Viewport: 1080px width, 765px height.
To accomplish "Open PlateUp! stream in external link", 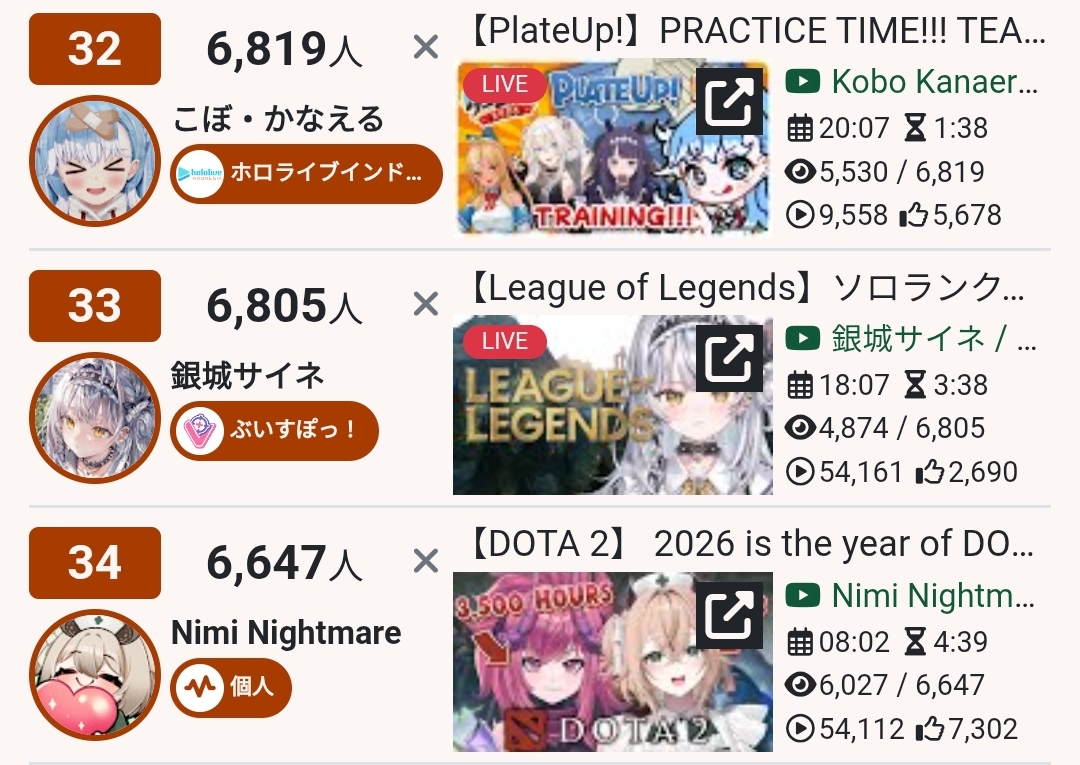I will (x=729, y=101).
